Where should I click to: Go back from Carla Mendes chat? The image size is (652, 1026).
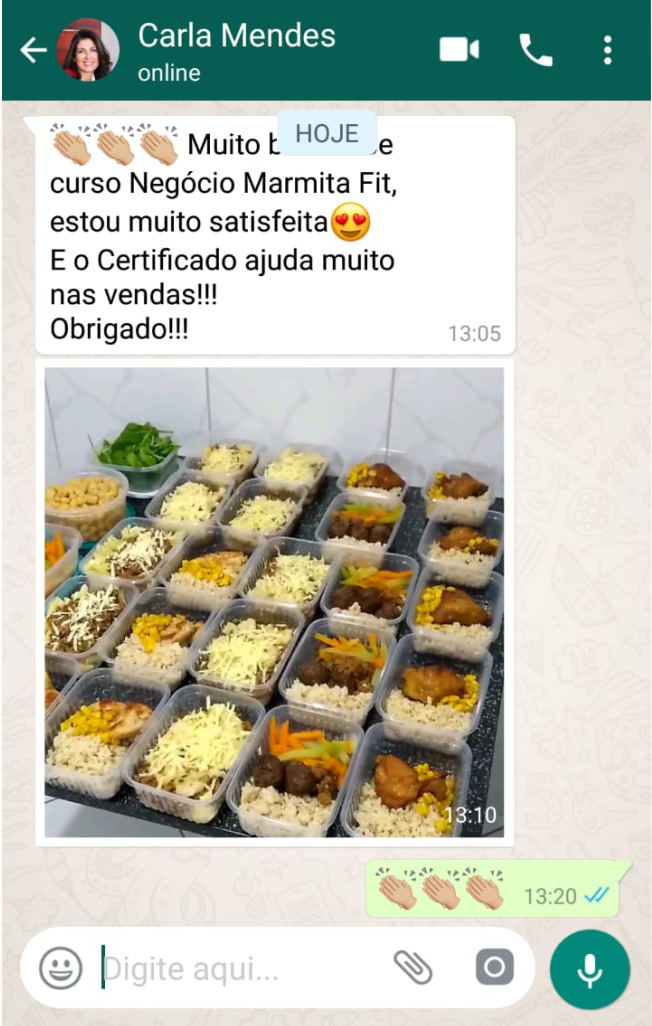click(33, 50)
